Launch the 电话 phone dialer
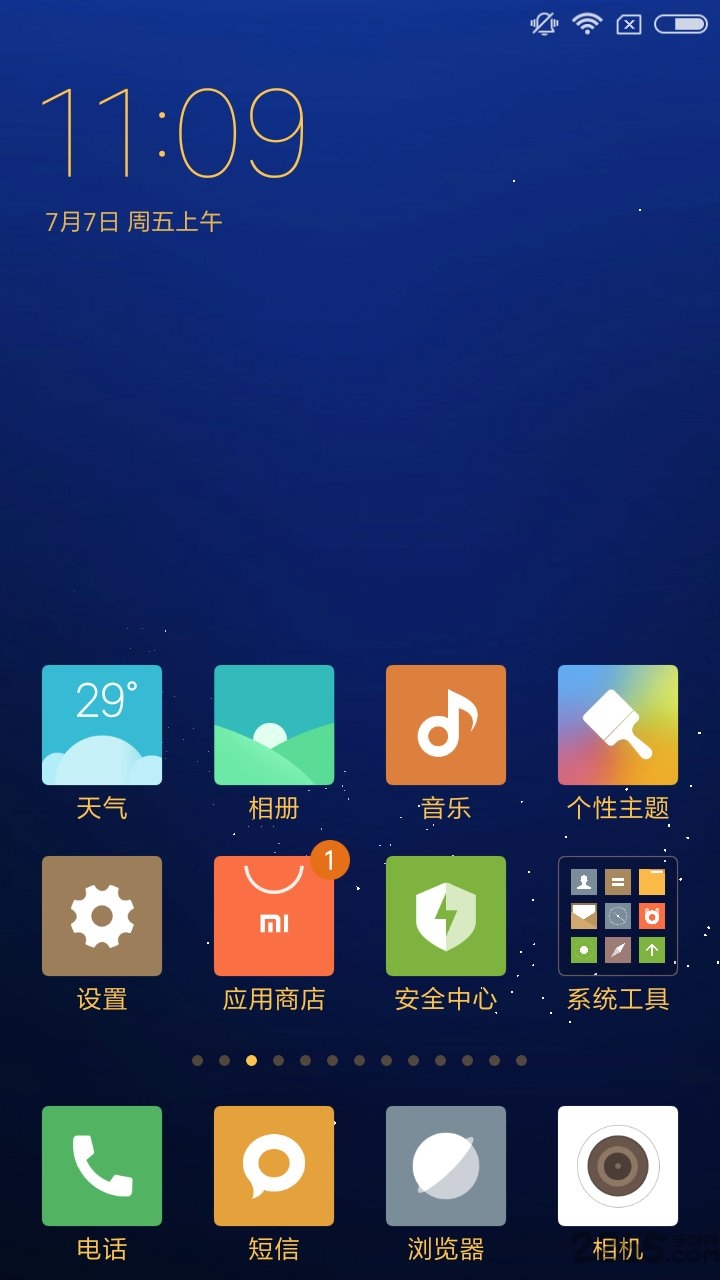 point(102,1166)
